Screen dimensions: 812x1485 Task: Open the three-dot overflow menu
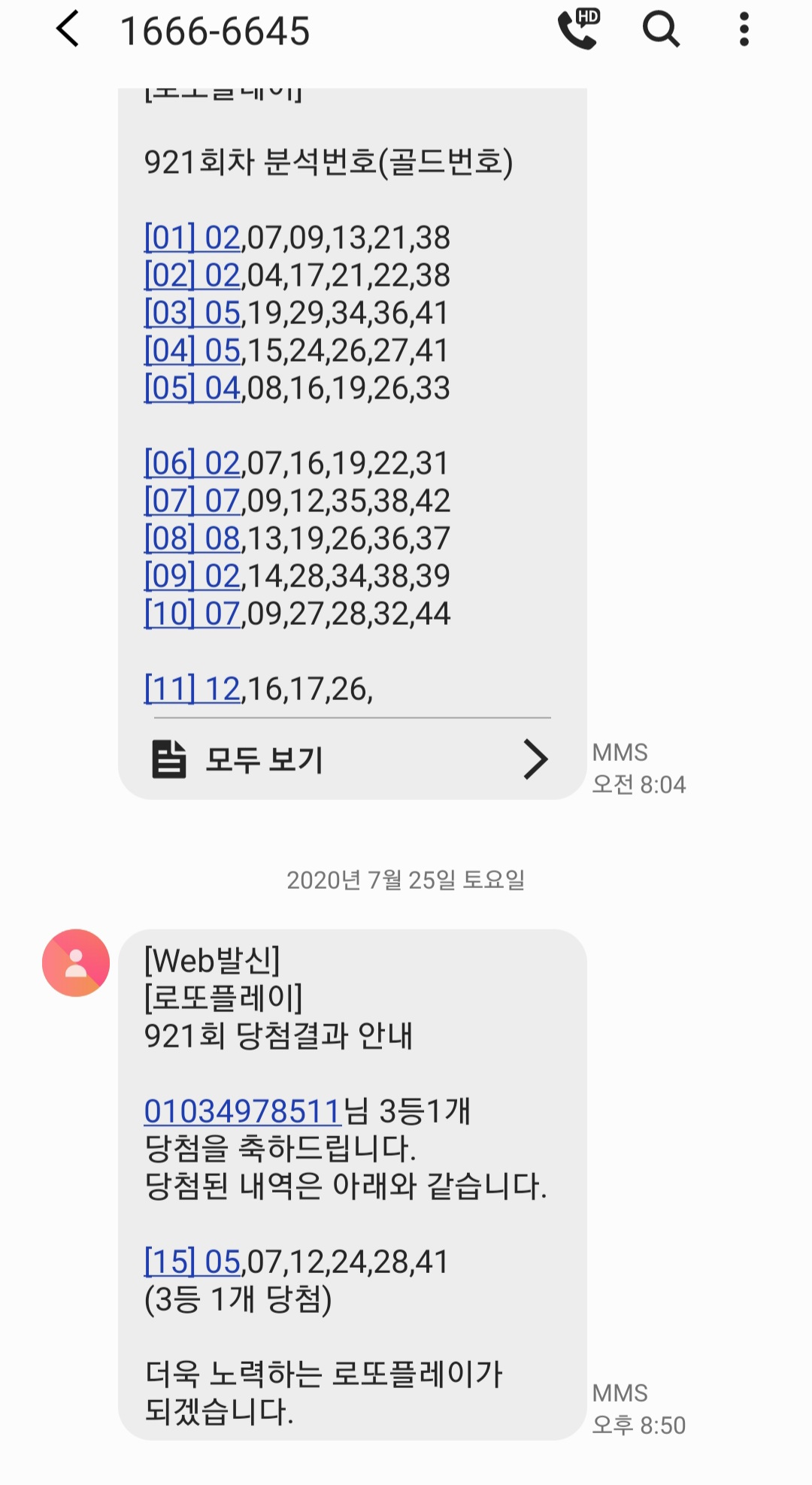[744, 30]
